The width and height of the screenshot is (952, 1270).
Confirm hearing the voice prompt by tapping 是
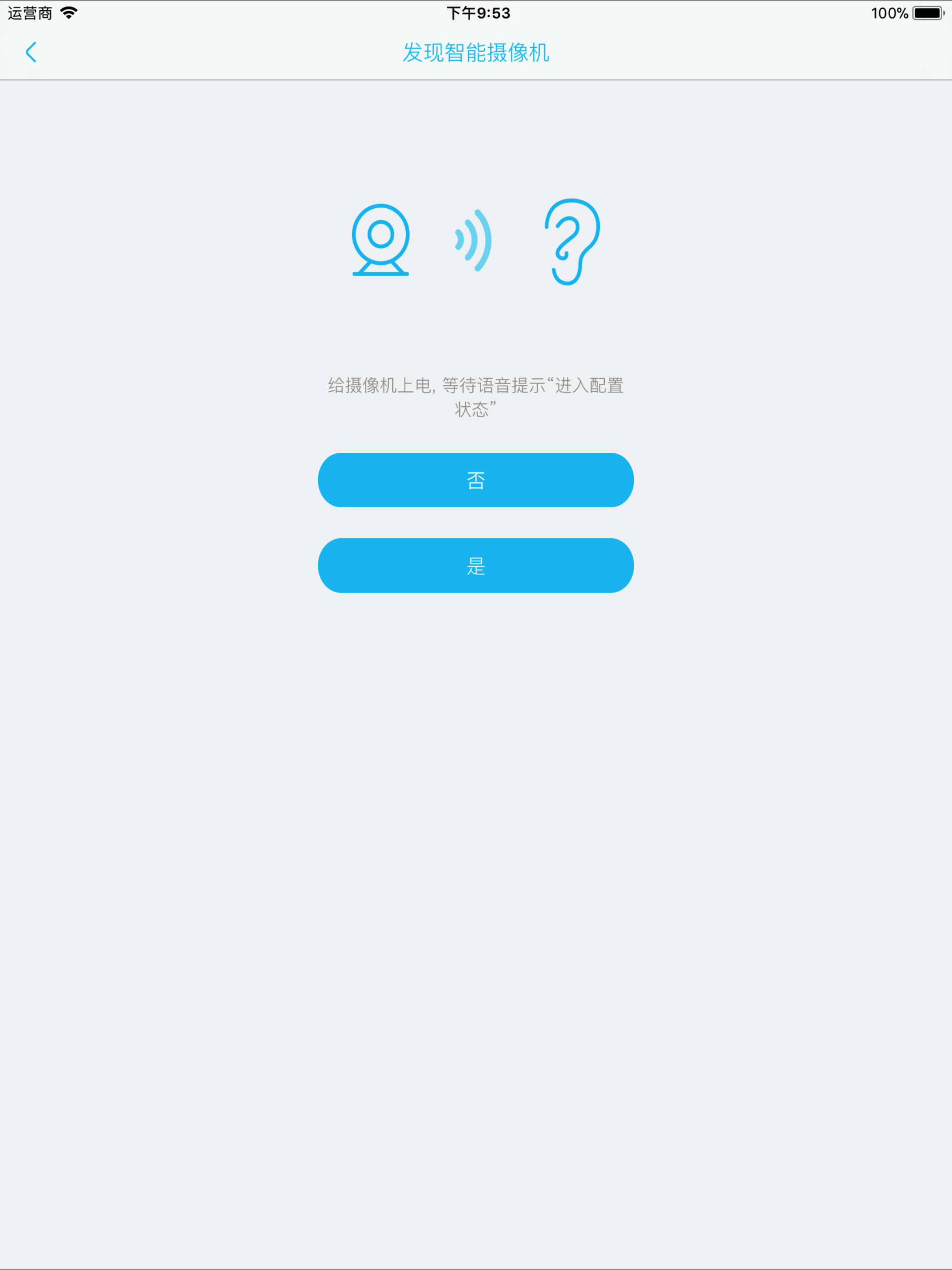point(476,566)
